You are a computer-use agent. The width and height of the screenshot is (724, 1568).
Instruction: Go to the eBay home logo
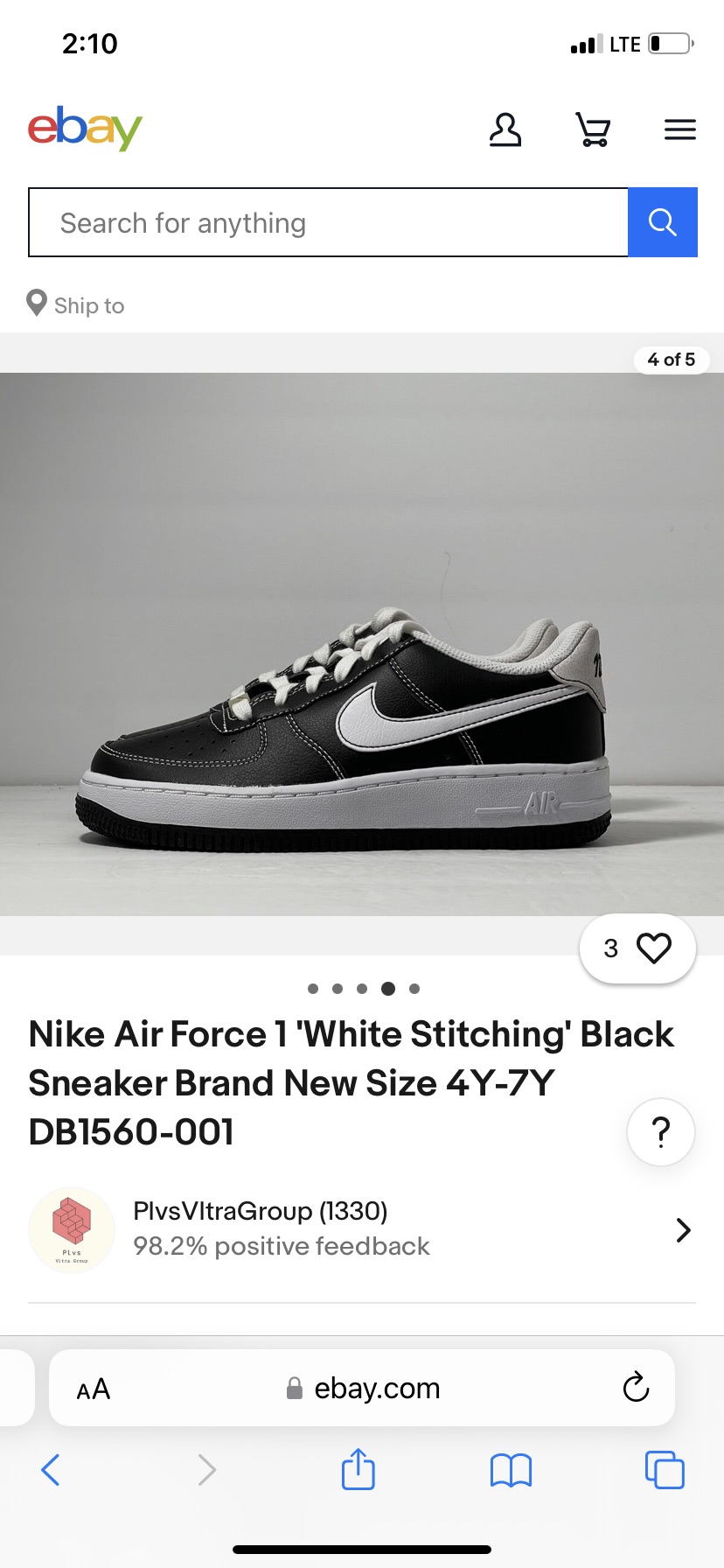pyautogui.click(x=85, y=129)
